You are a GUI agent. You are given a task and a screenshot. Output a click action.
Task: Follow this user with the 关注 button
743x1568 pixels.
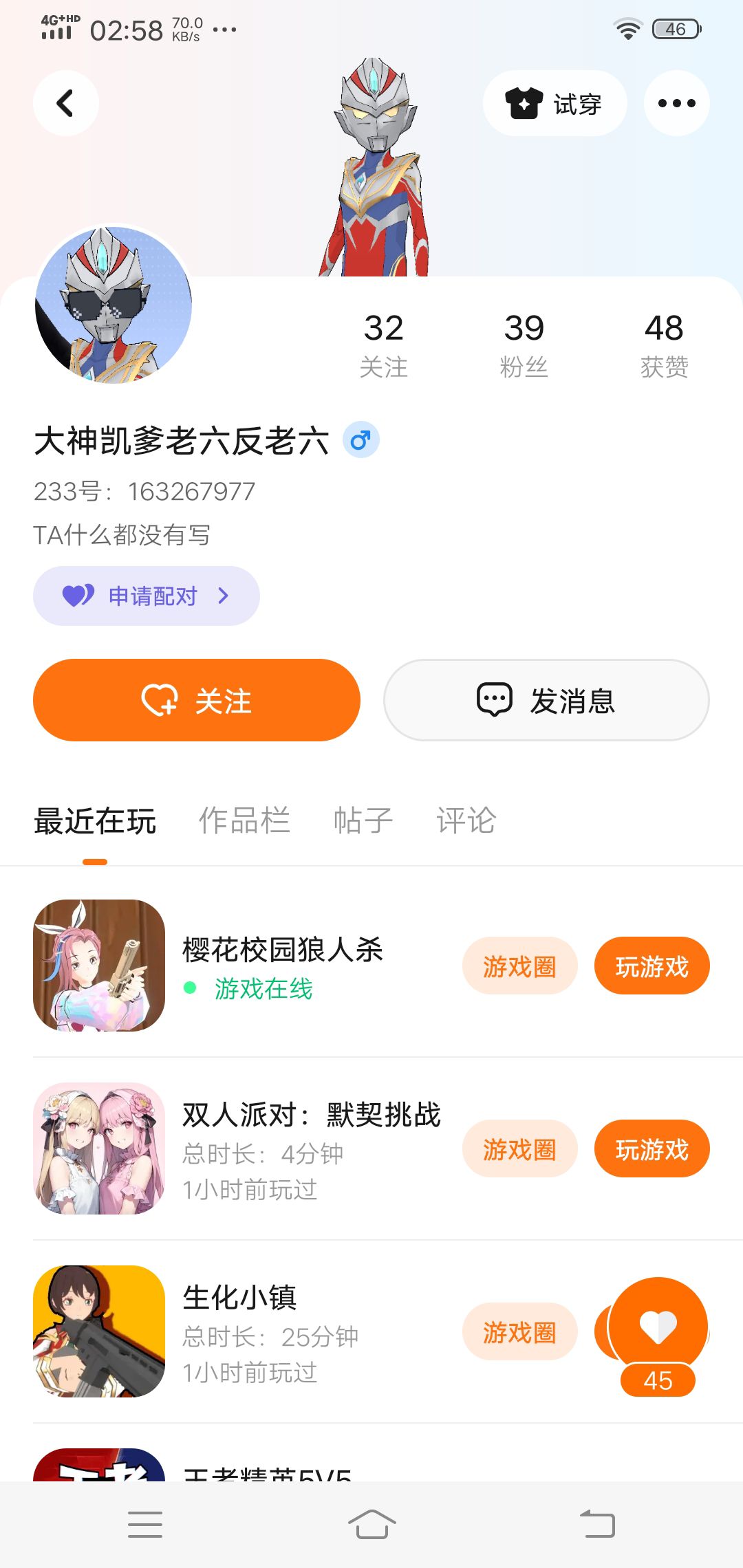197,700
